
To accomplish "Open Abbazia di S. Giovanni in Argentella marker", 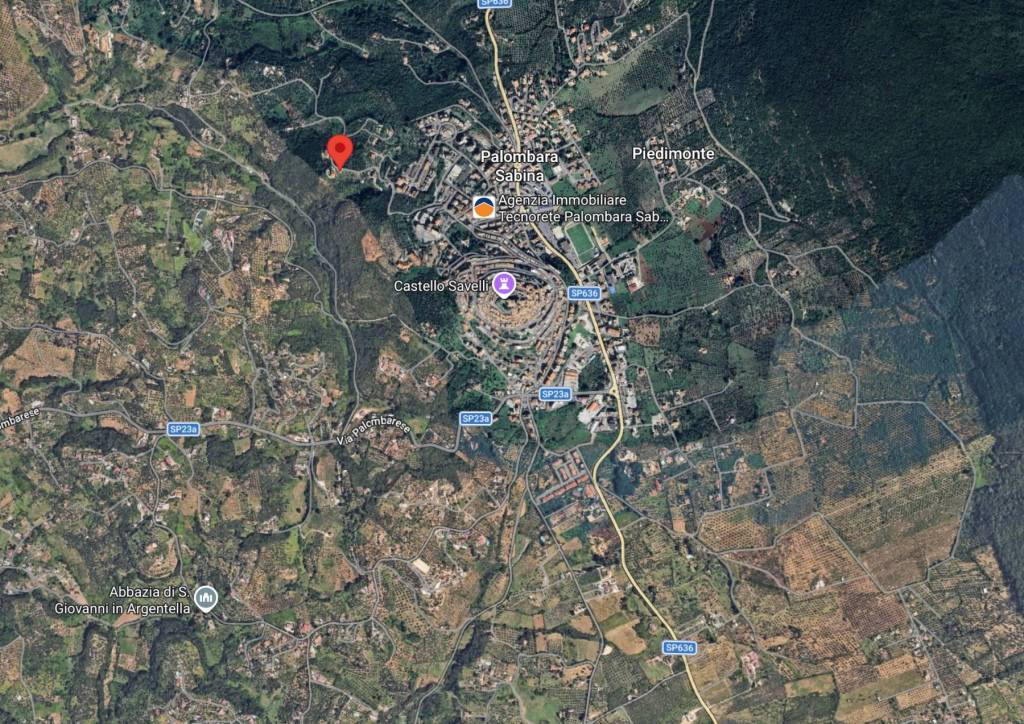I will [206, 599].
